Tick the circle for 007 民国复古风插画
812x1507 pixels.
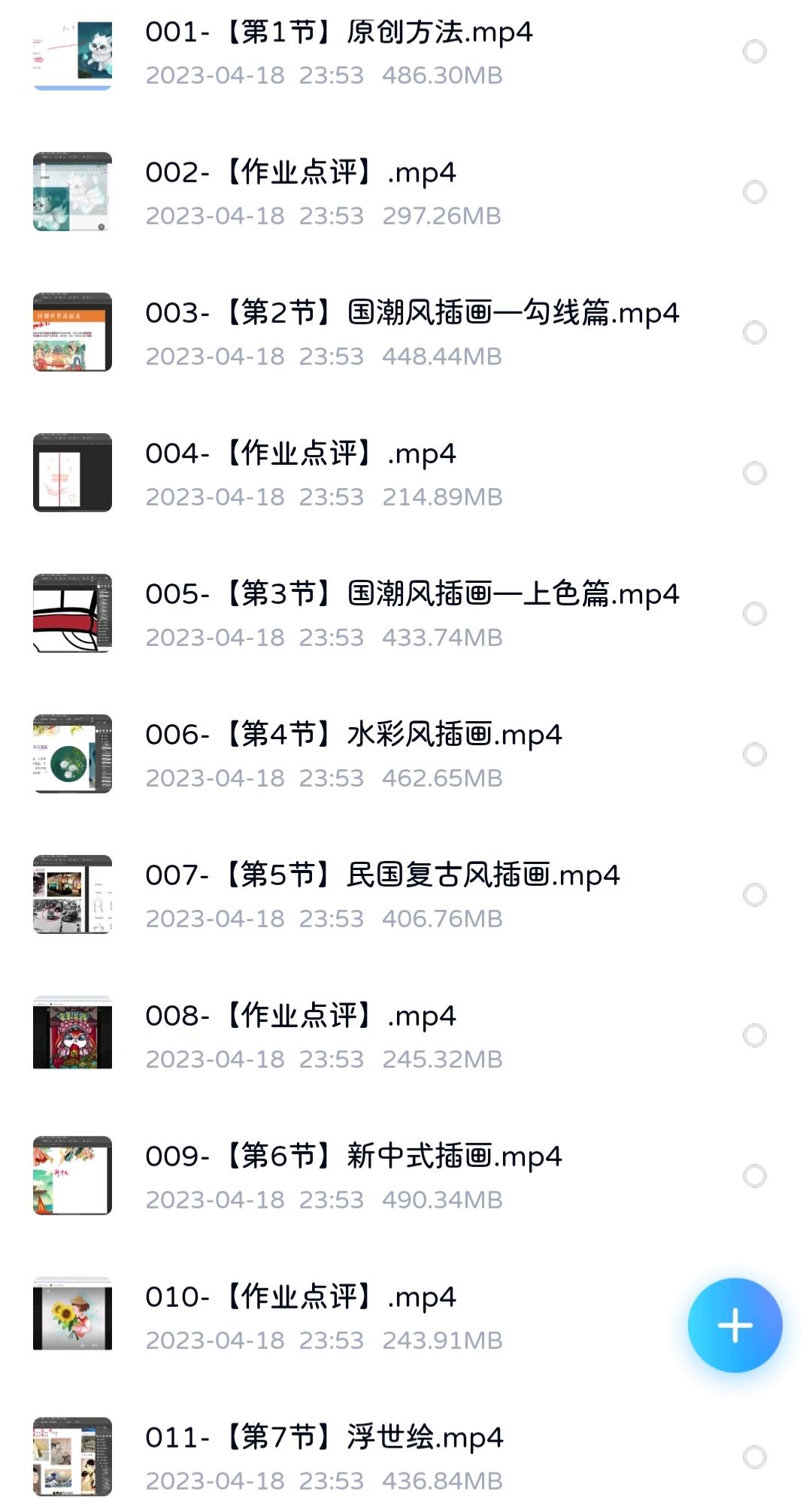click(x=754, y=895)
